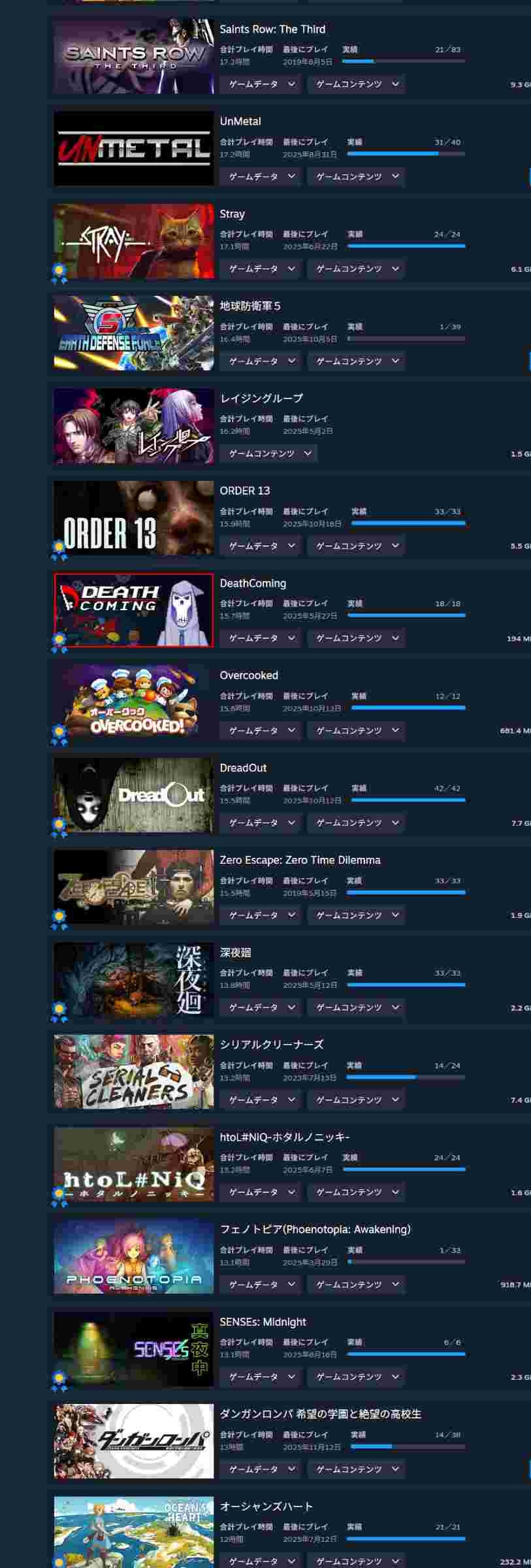Viewport: 531px width, 1568px height.
Task: Expand ゲームデータ dropdown for Saints Row
Action: pos(261,84)
